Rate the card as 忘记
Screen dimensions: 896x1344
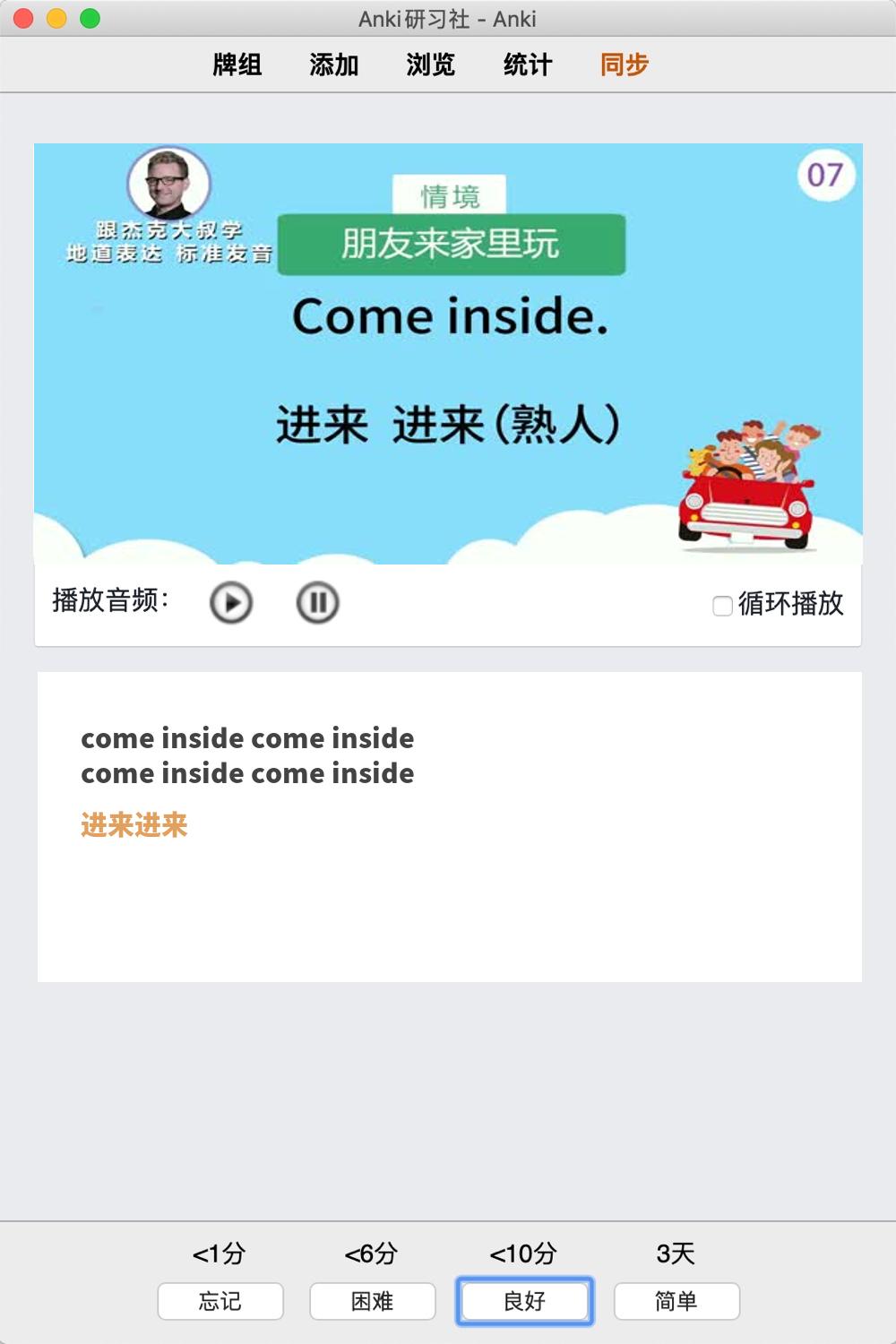tap(220, 1301)
